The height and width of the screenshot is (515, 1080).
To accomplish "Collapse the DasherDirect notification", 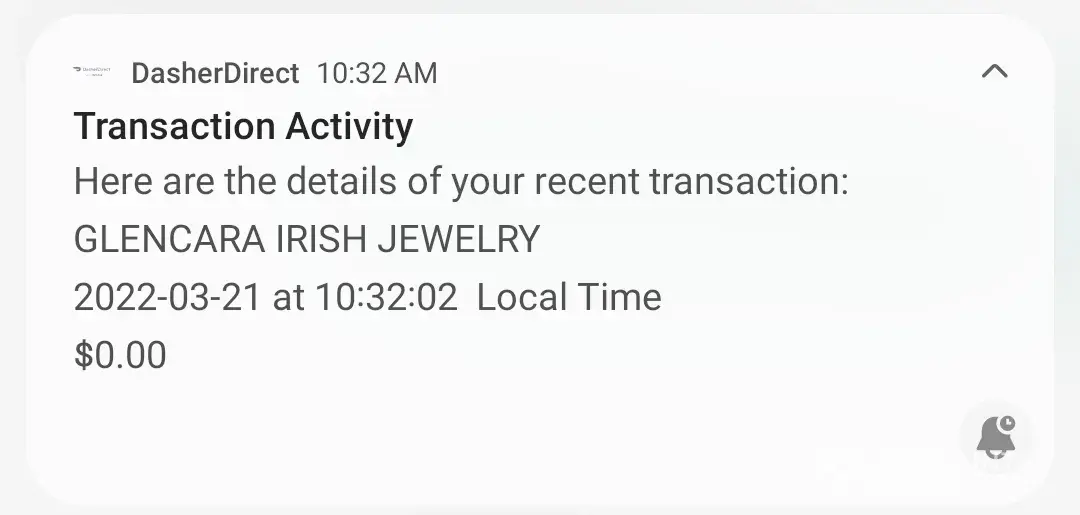I will pyautogui.click(x=994, y=72).
